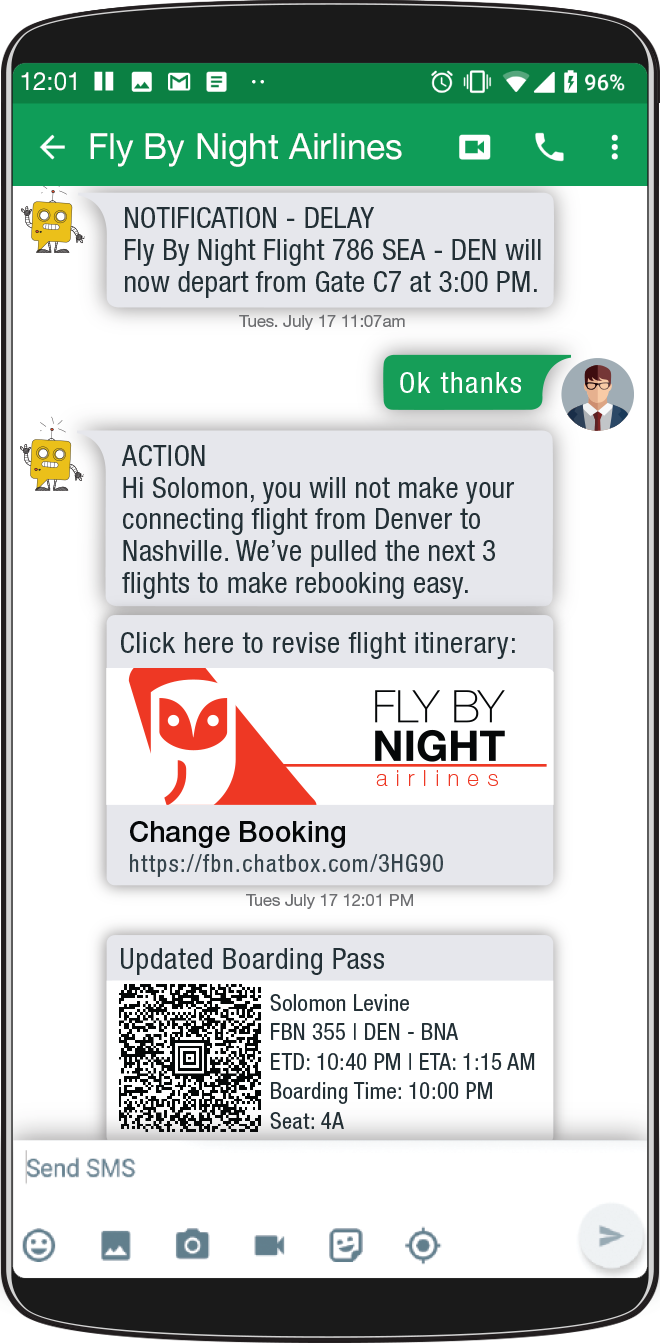
Task: Start a video call with the airline
Action: coord(474,148)
